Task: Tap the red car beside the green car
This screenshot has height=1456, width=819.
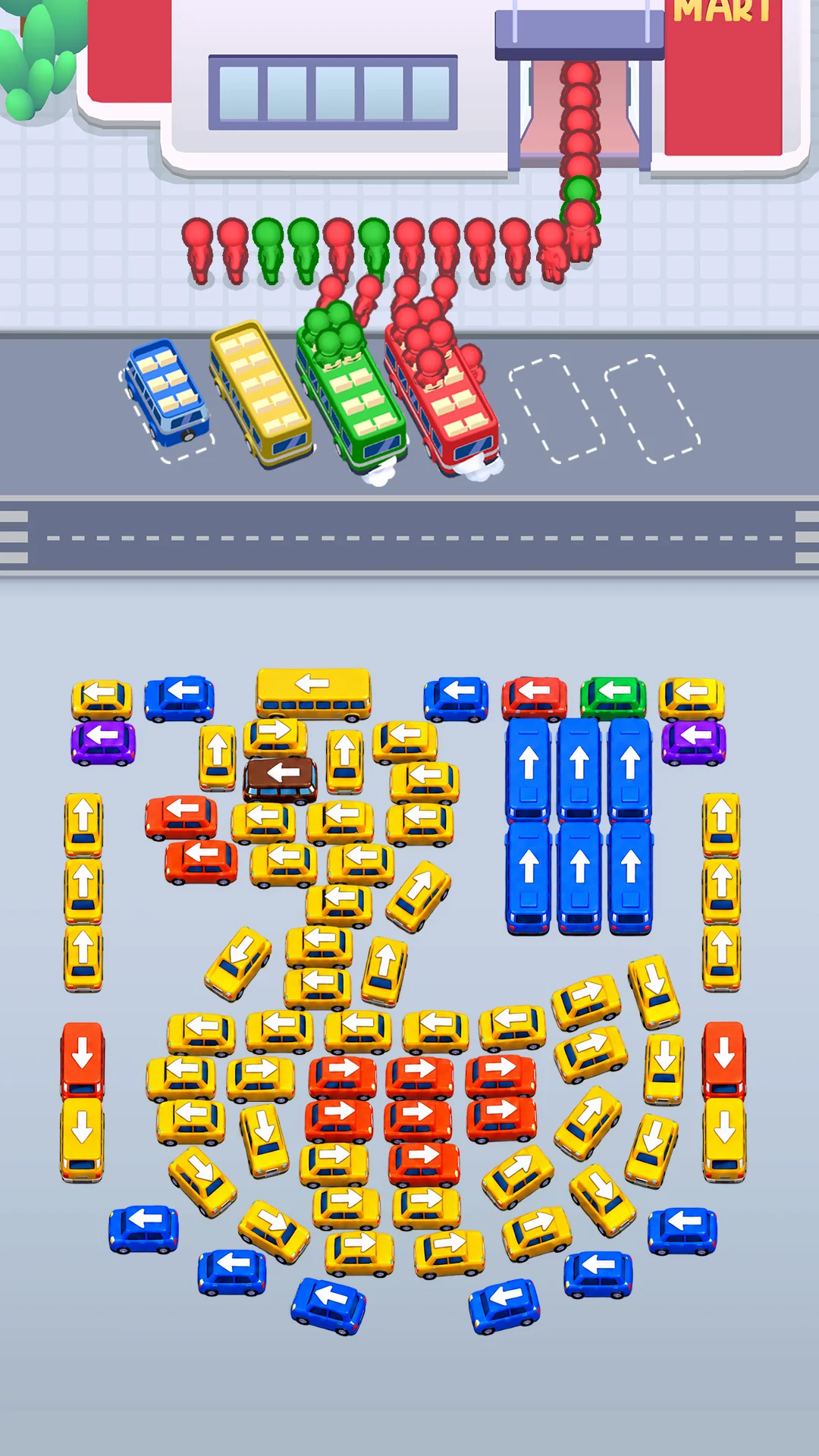Action: (x=535, y=698)
